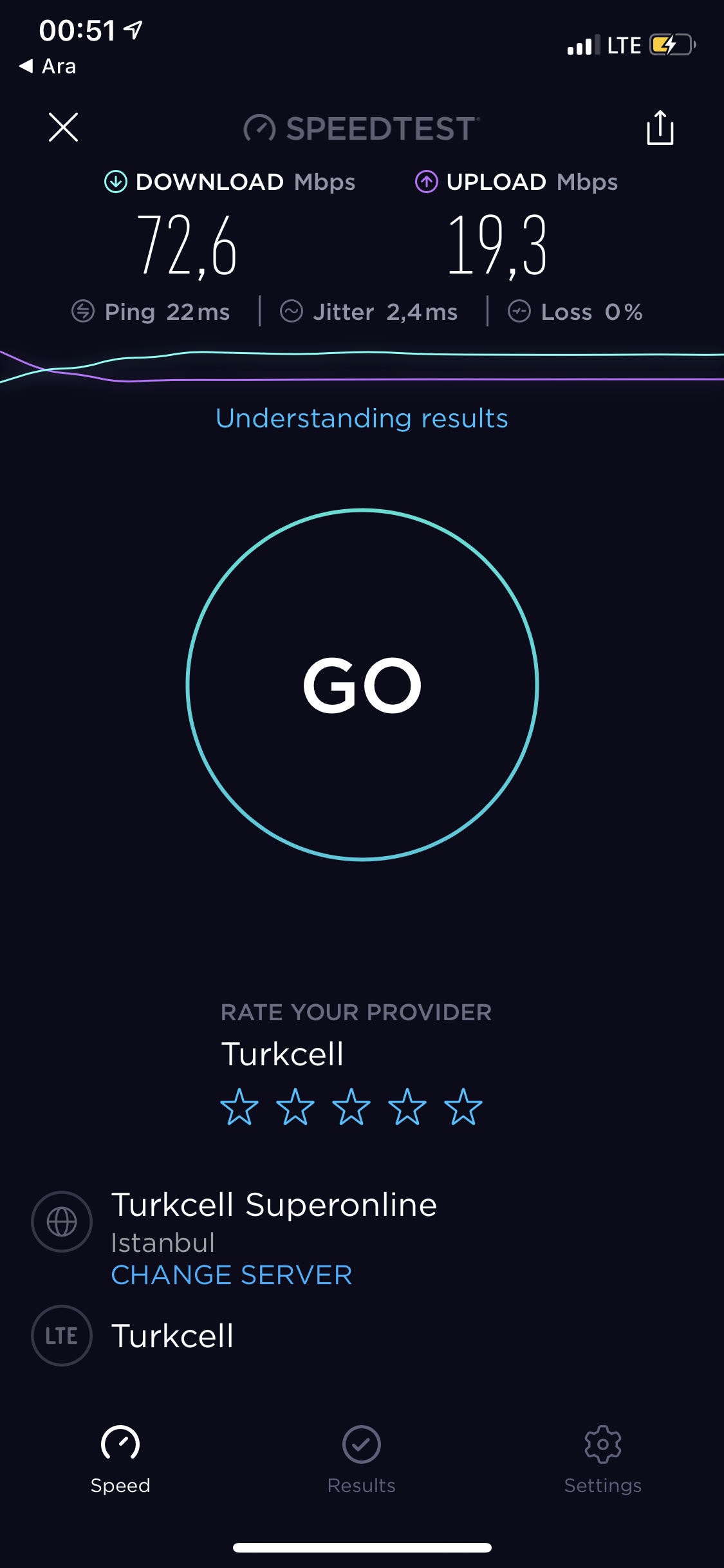Screen dimensions: 724x1568
Task: Start a new test with GO
Action: pyautogui.click(x=362, y=684)
